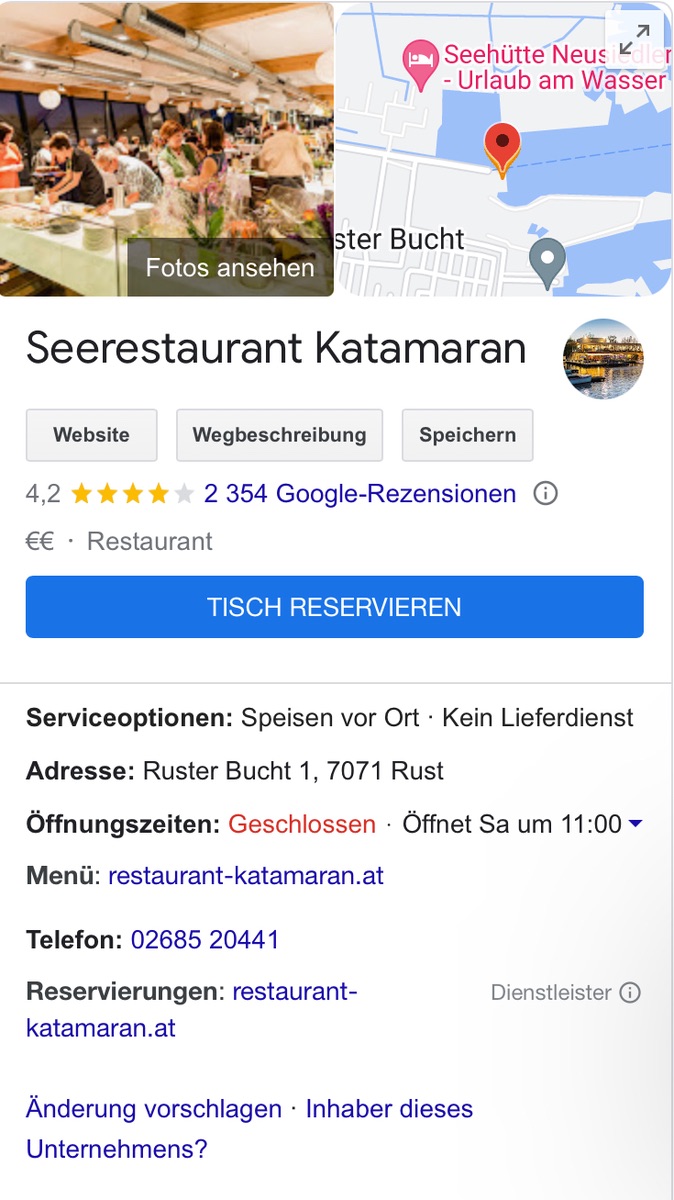
Task: Get directions with Wegbeschreibung
Action: (279, 435)
